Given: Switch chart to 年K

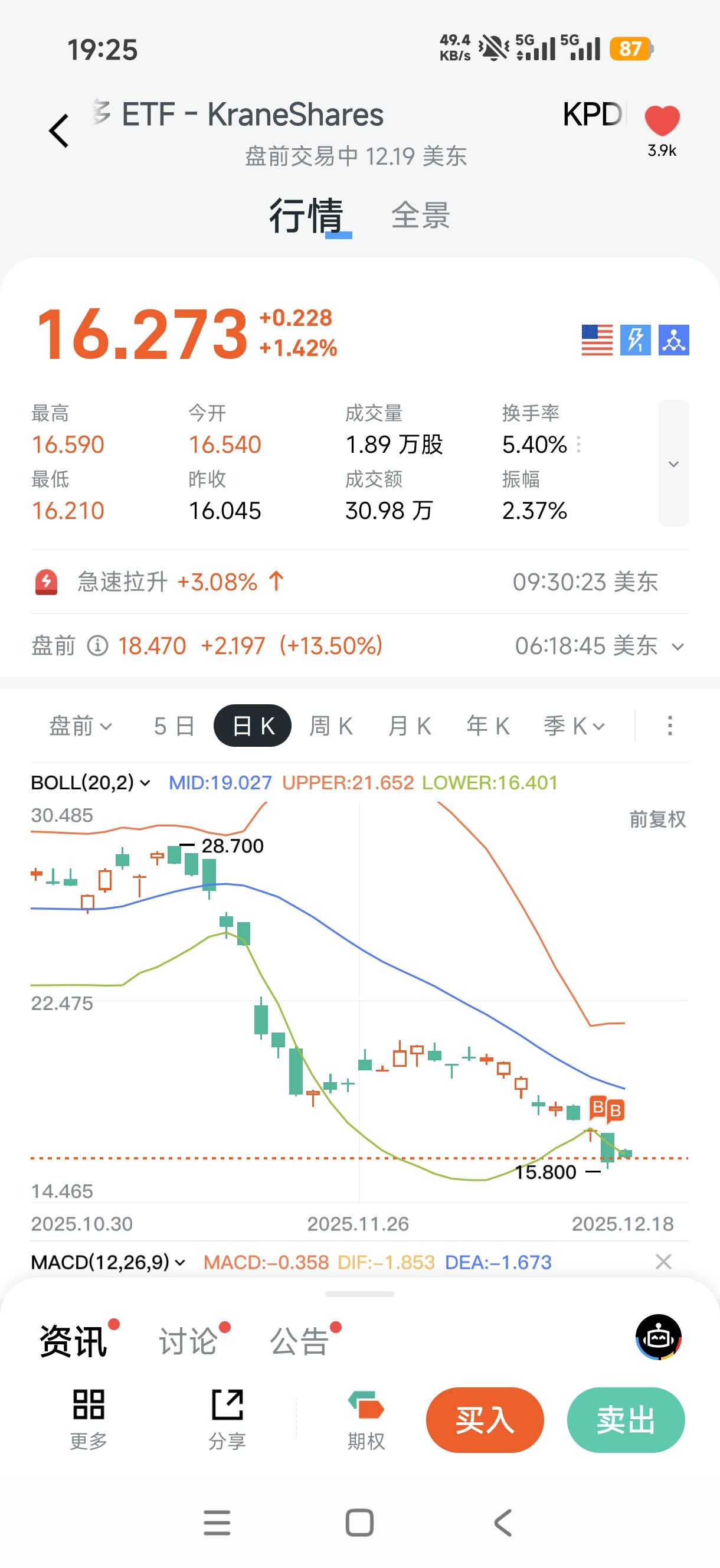Looking at the screenshot, I should pos(487,726).
